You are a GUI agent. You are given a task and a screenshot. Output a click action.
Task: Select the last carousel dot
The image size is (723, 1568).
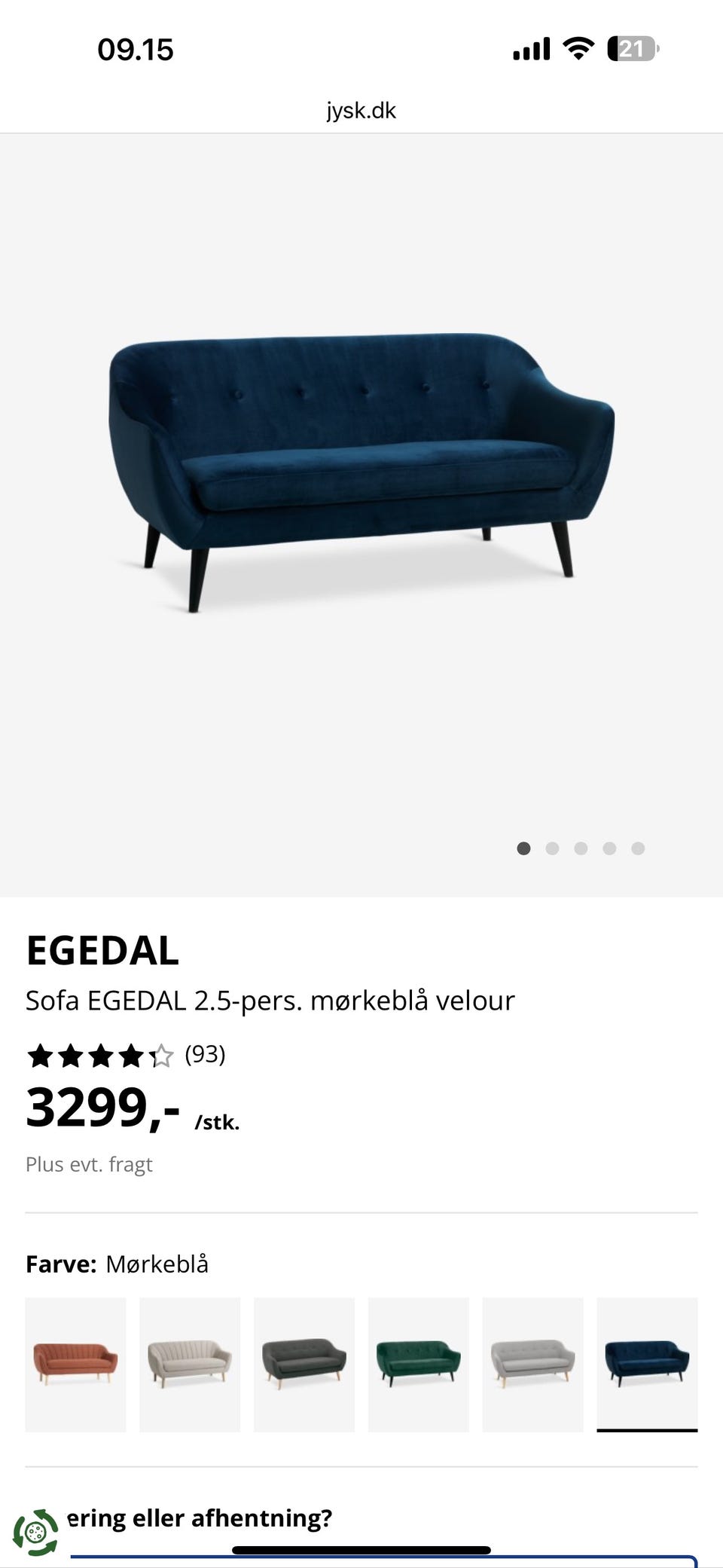637,848
